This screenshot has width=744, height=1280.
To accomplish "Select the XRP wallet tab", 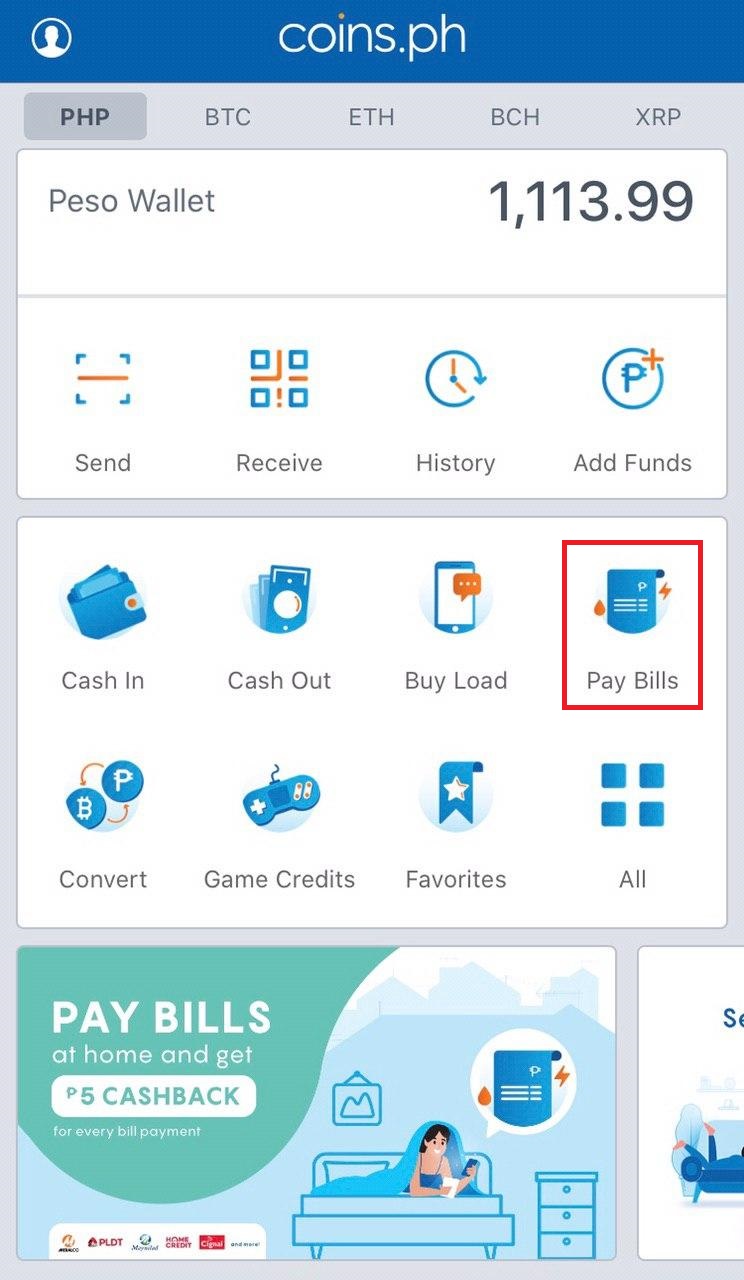I will [658, 117].
